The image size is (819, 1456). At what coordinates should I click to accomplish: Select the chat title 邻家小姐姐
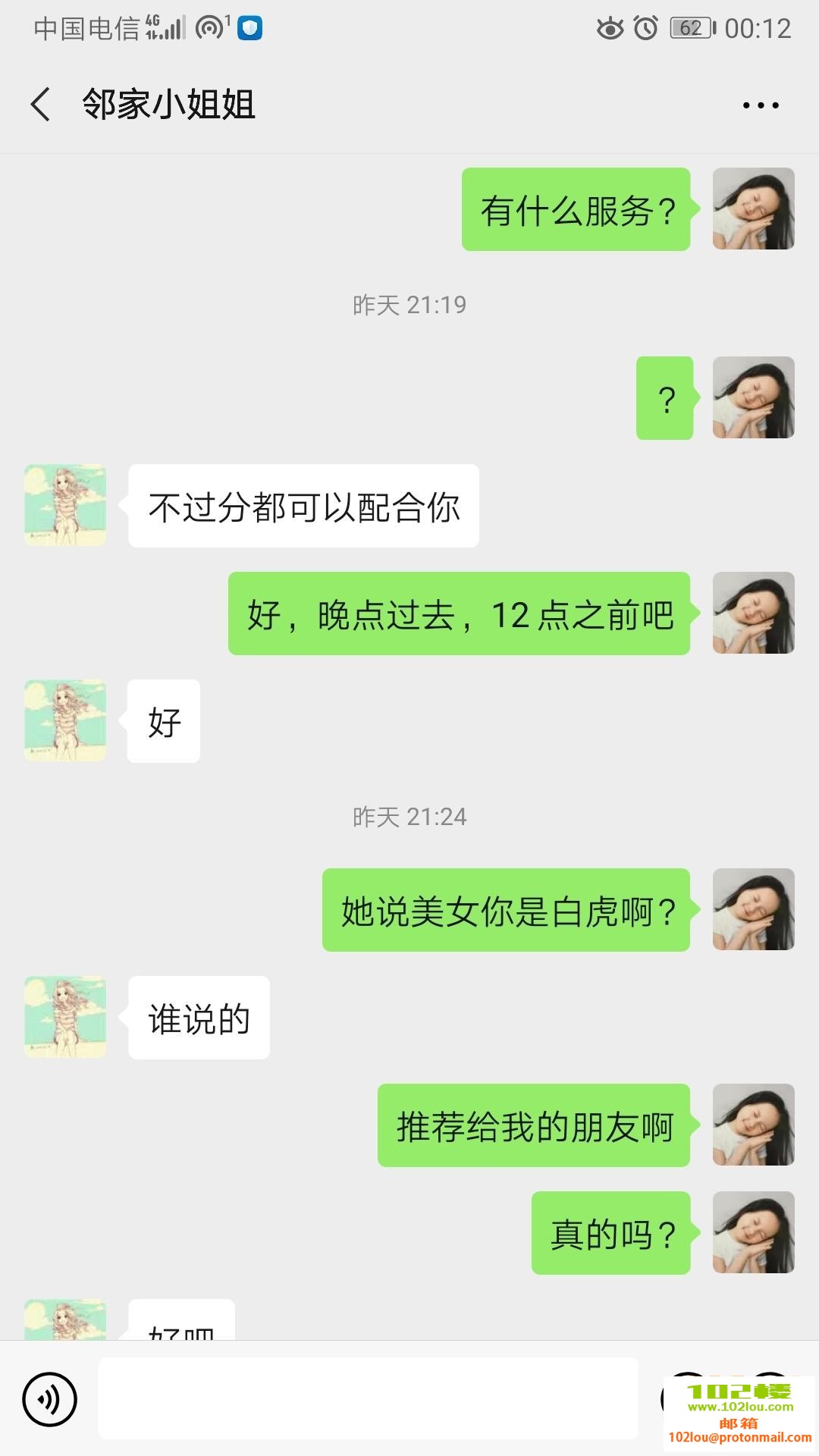point(168,106)
